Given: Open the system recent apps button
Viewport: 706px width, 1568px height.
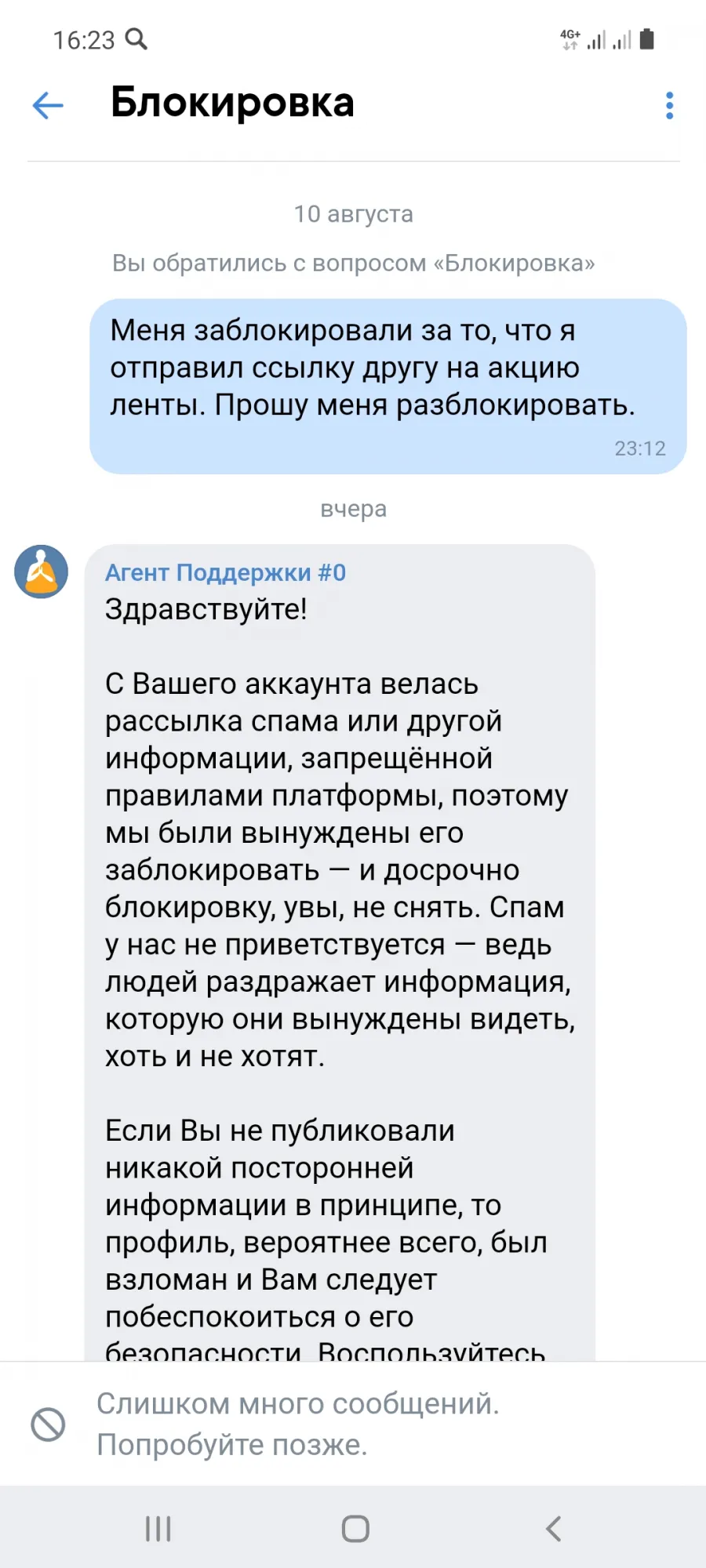Looking at the screenshot, I should pyautogui.click(x=158, y=1528).
